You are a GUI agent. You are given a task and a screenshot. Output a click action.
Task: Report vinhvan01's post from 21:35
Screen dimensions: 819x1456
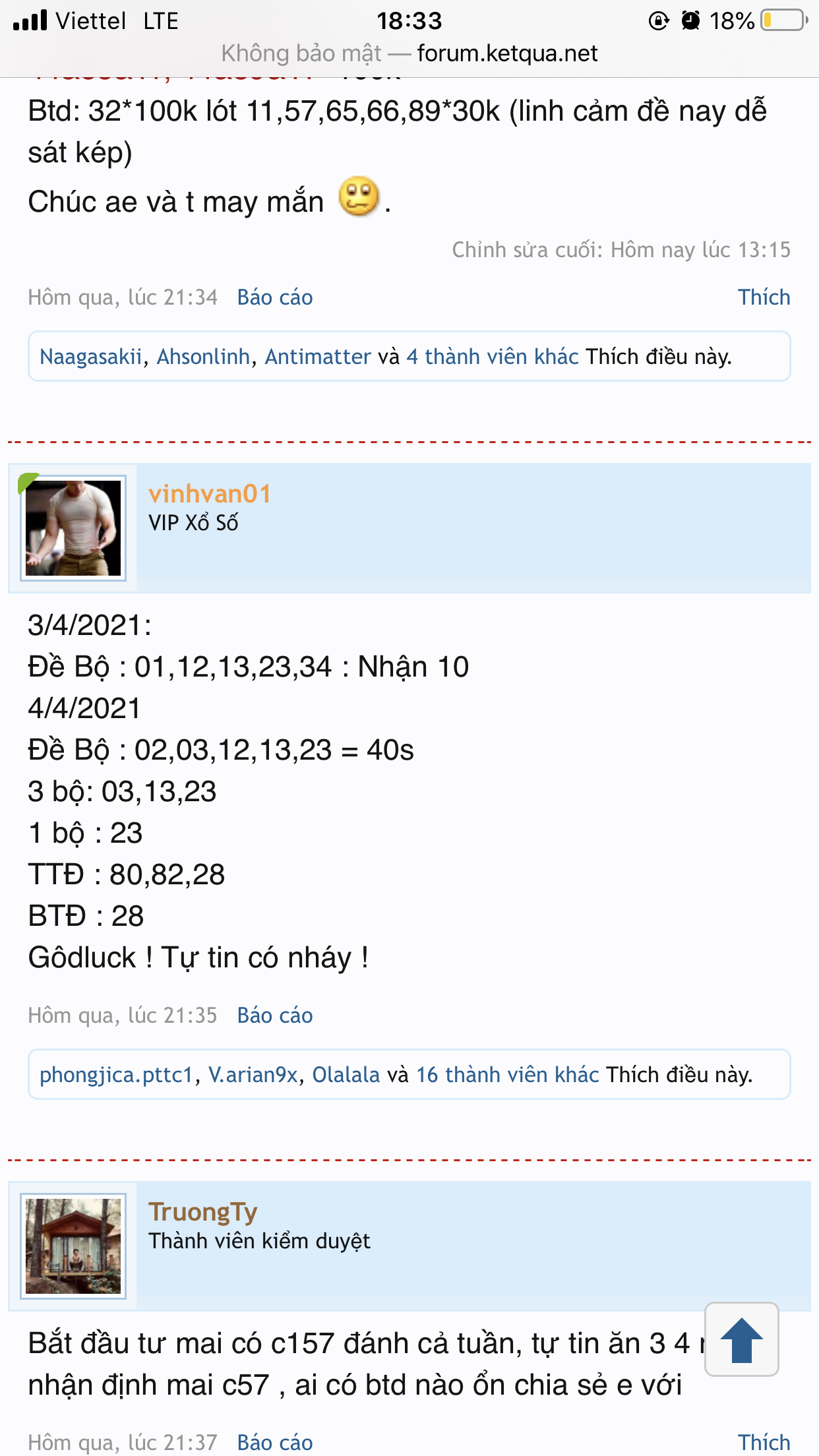pyautogui.click(x=275, y=1016)
